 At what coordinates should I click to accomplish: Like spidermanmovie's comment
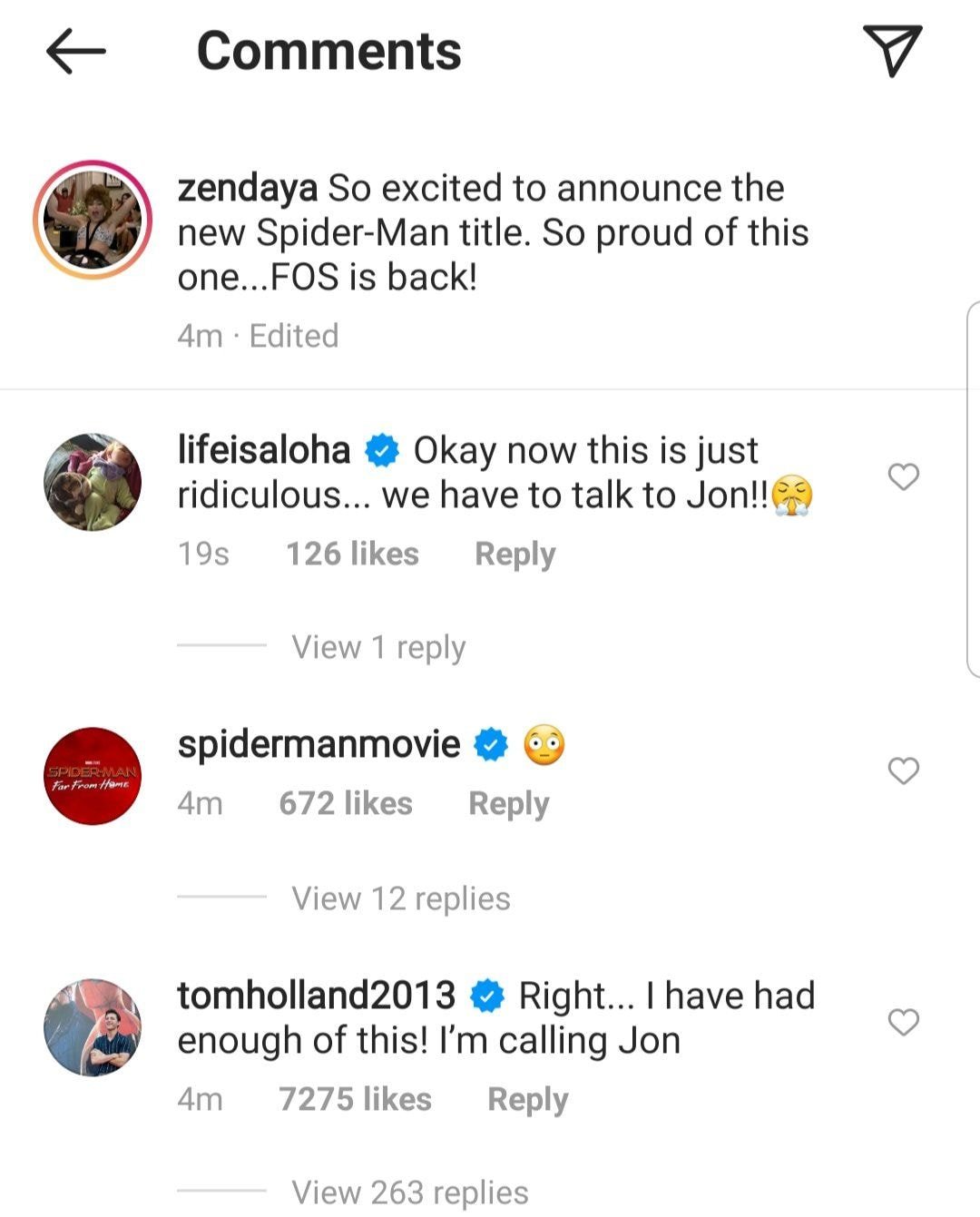[x=903, y=770]
